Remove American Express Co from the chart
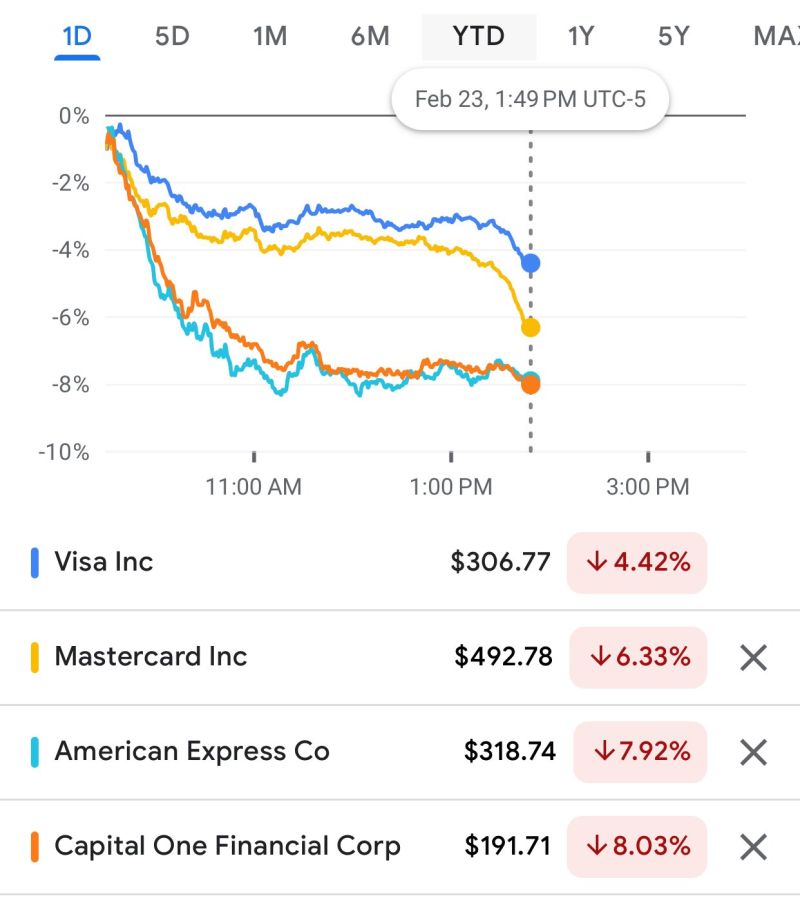800x903 pixels. click(752, 752)
